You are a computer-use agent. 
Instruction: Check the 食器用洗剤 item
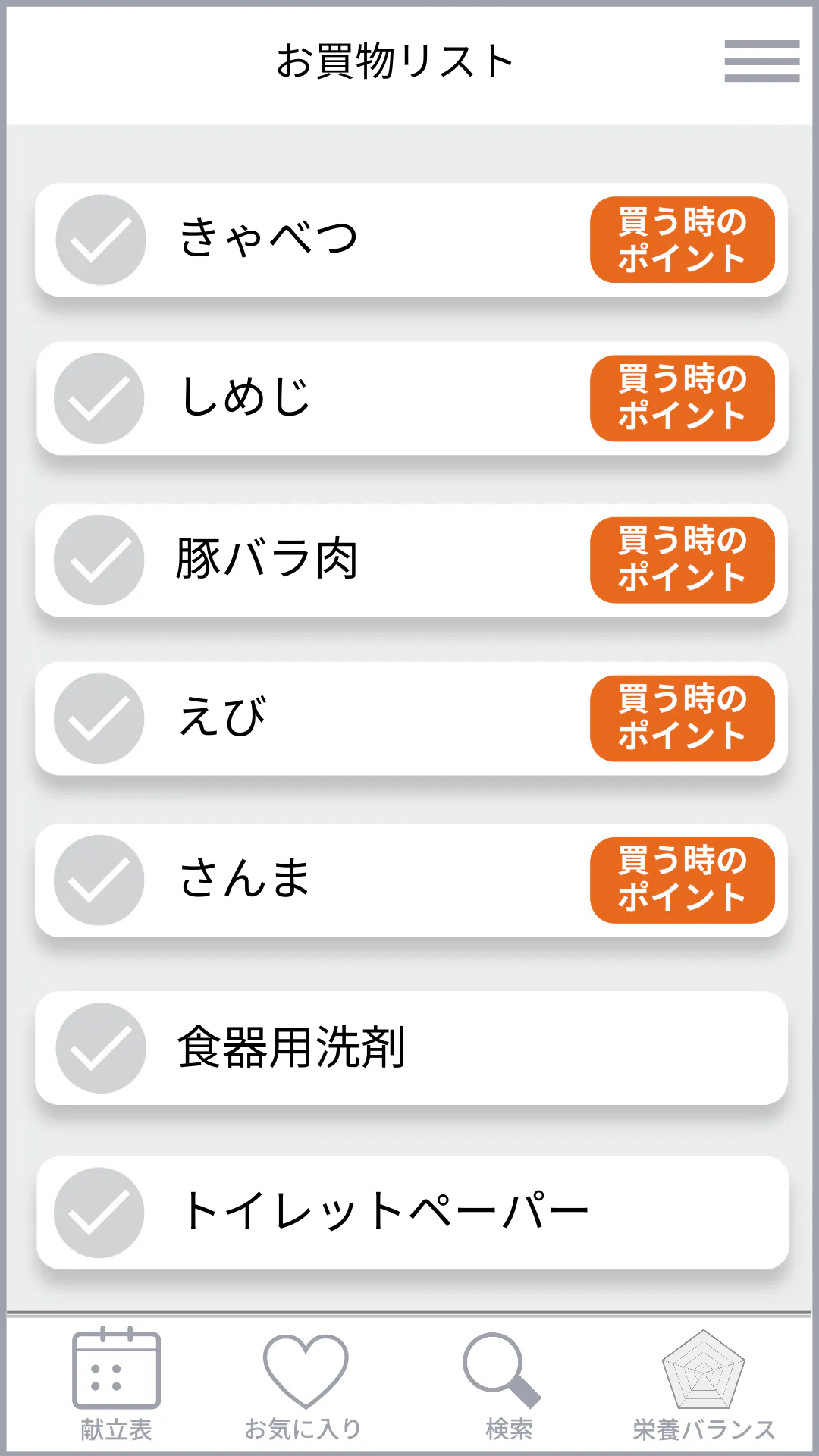point(101,1048)
